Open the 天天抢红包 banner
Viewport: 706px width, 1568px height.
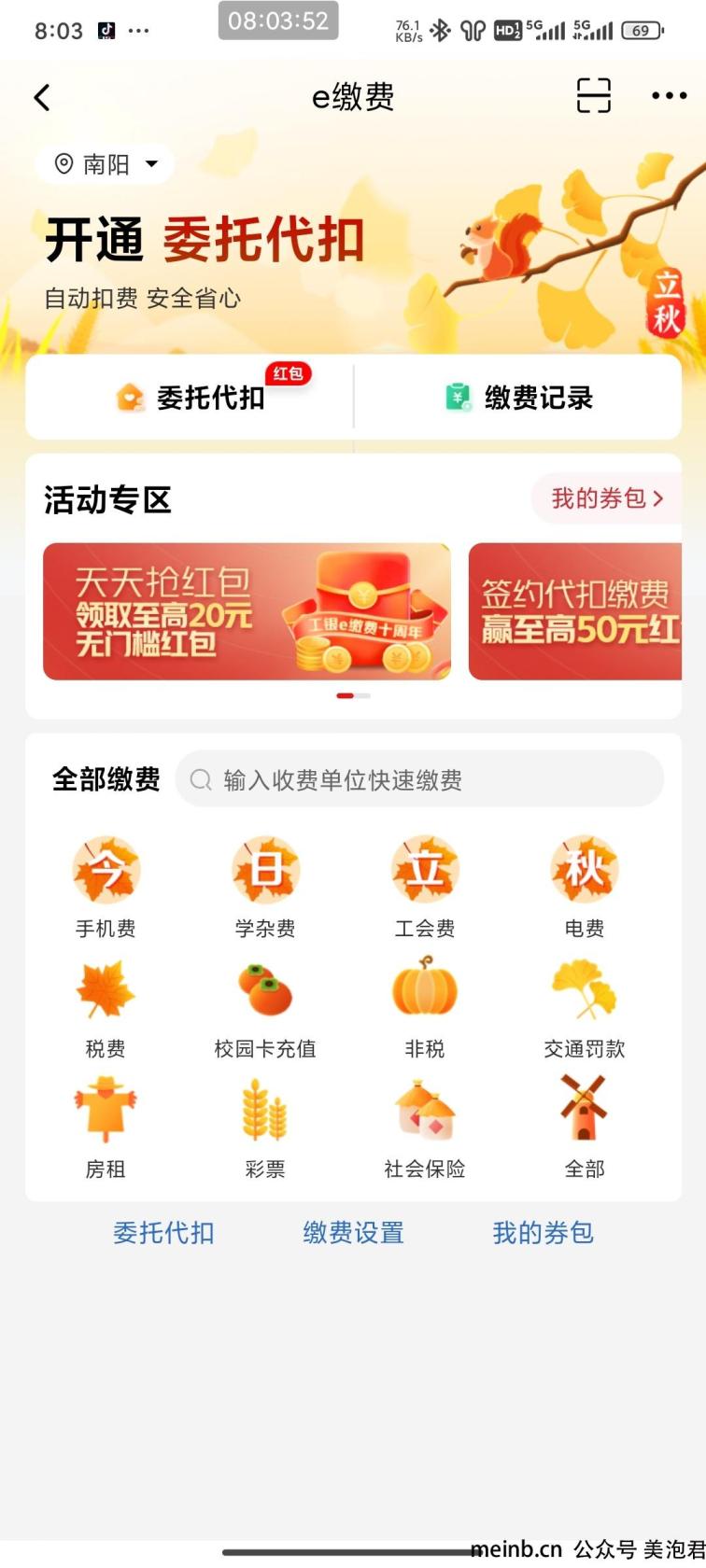(247, 611)
